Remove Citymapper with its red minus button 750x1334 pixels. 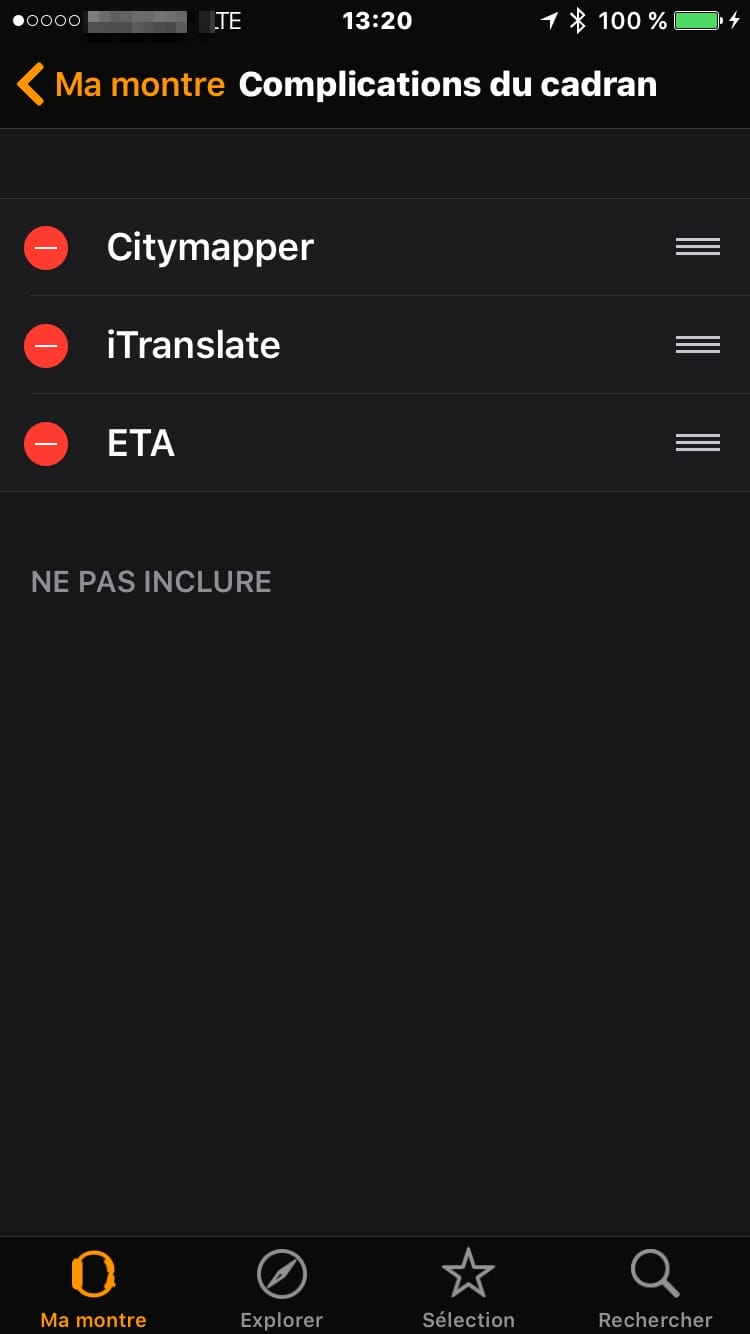point(46,248)
